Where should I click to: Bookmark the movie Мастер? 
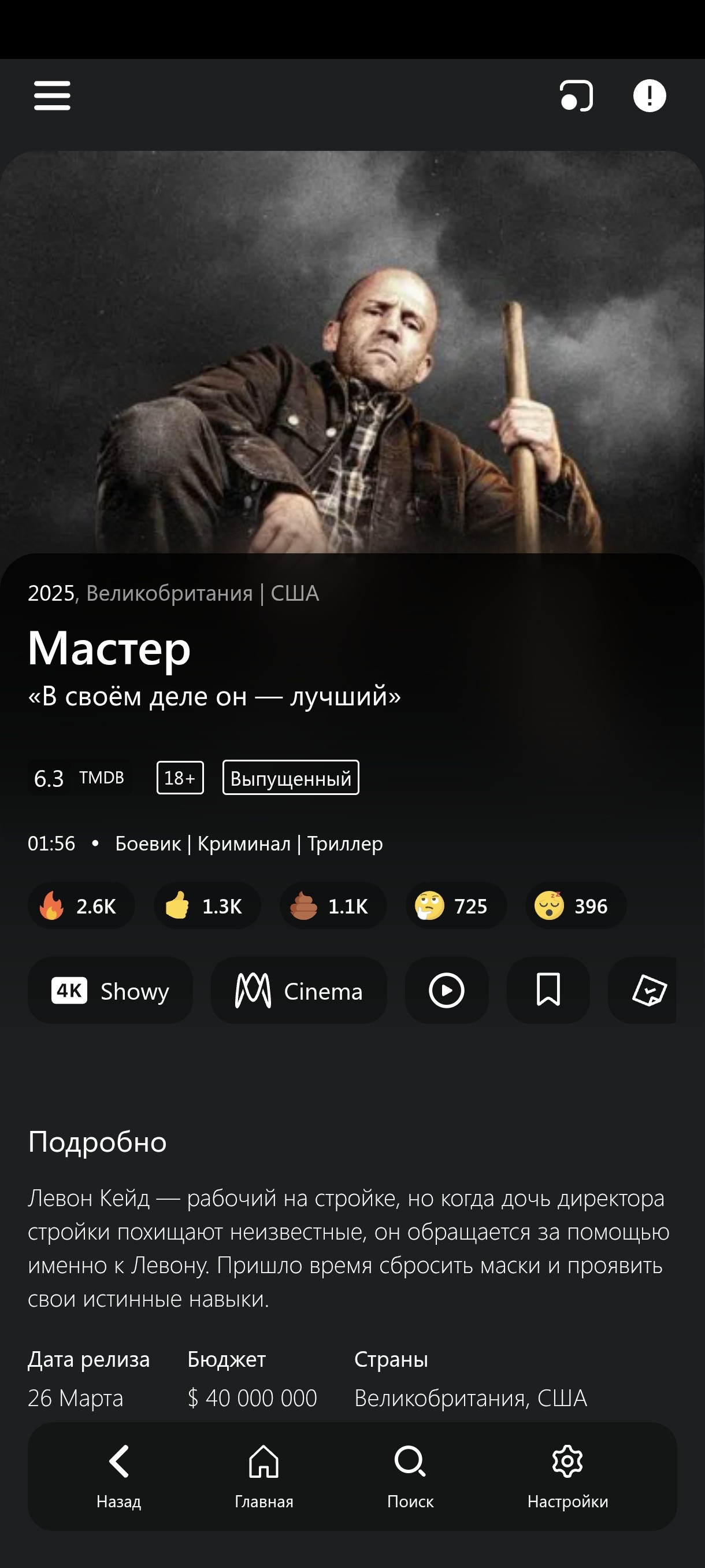point(548,990)
